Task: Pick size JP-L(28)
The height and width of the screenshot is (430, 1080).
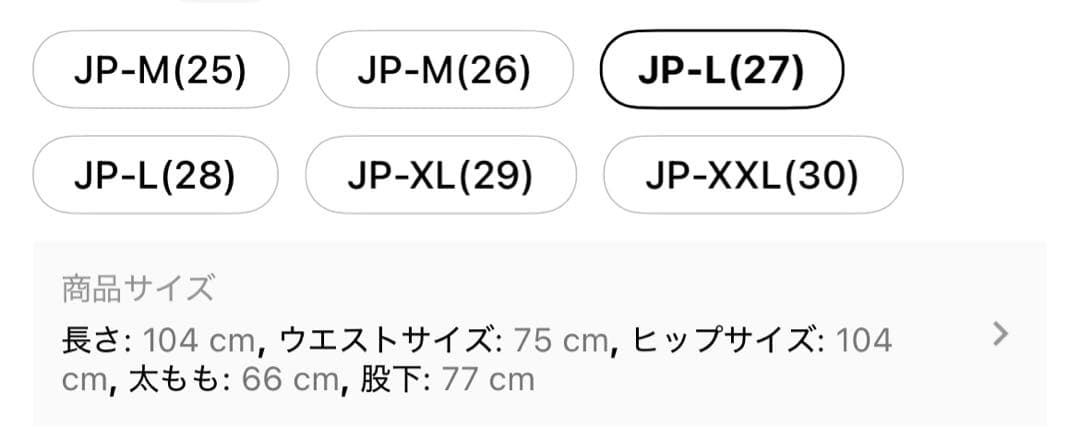Action: click(x=155, y=176)
